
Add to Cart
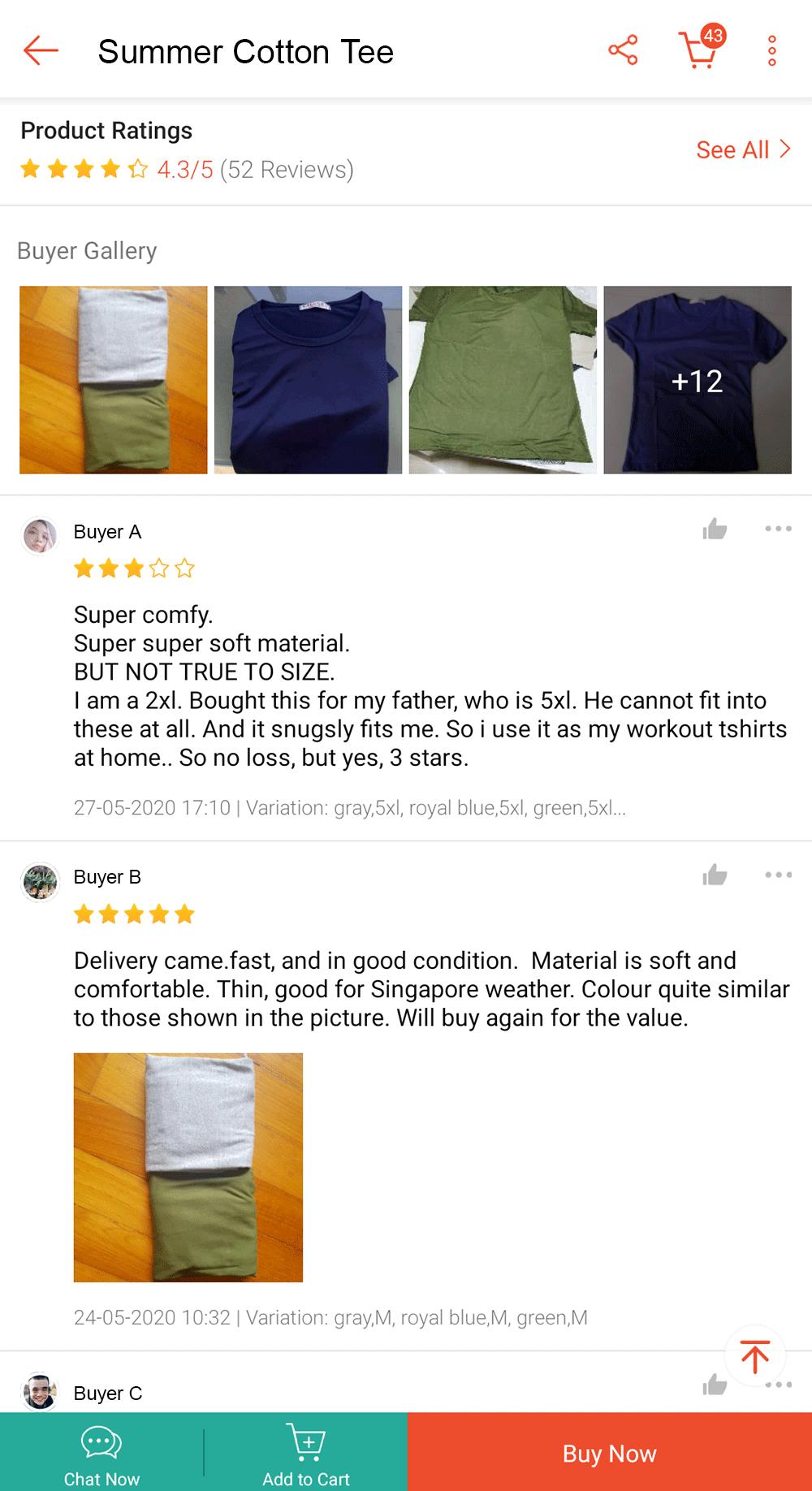(306, 1452)
